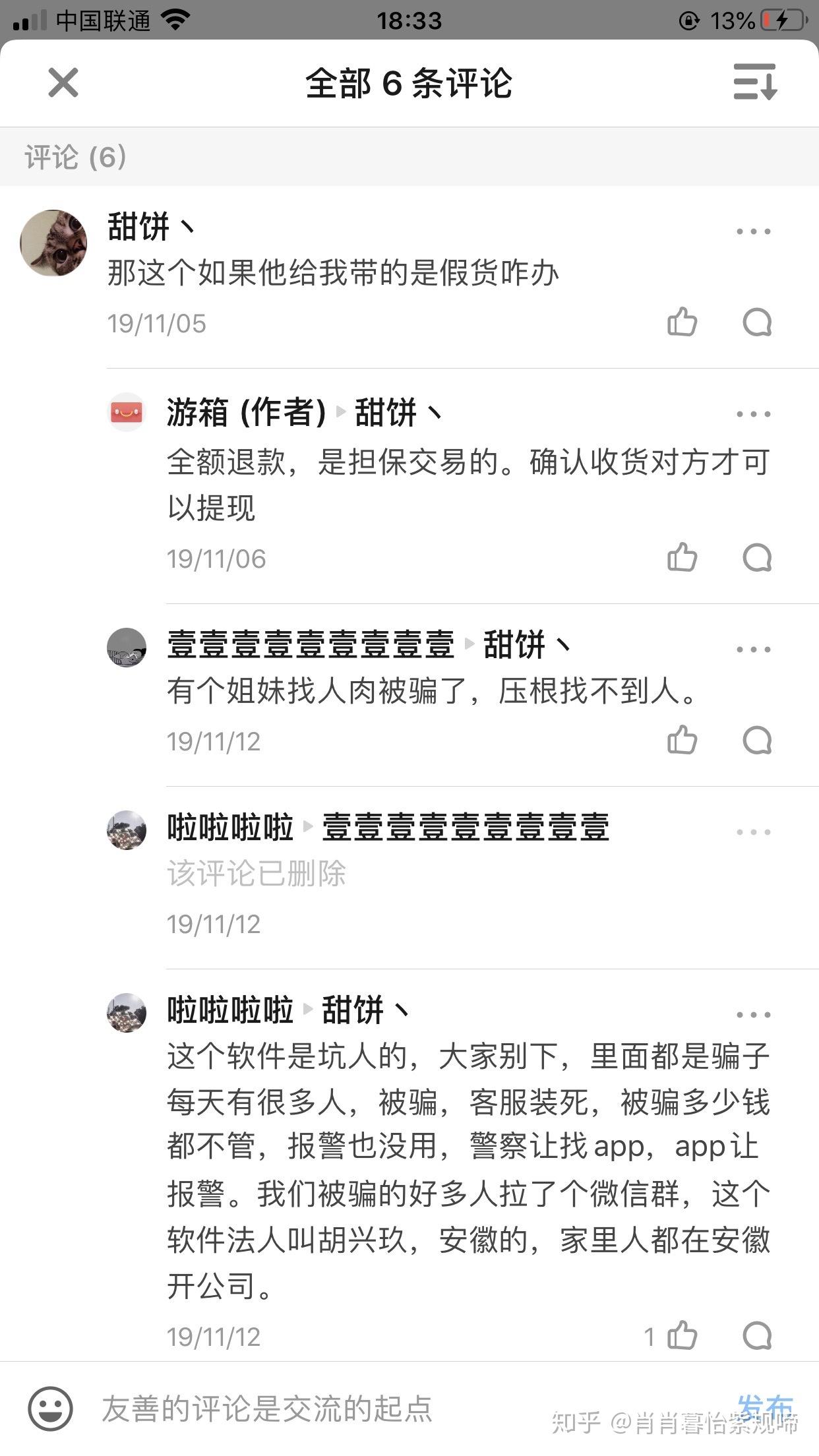819x1456 pixels.
Task: Change comment sort order
Action: [755, 82]
